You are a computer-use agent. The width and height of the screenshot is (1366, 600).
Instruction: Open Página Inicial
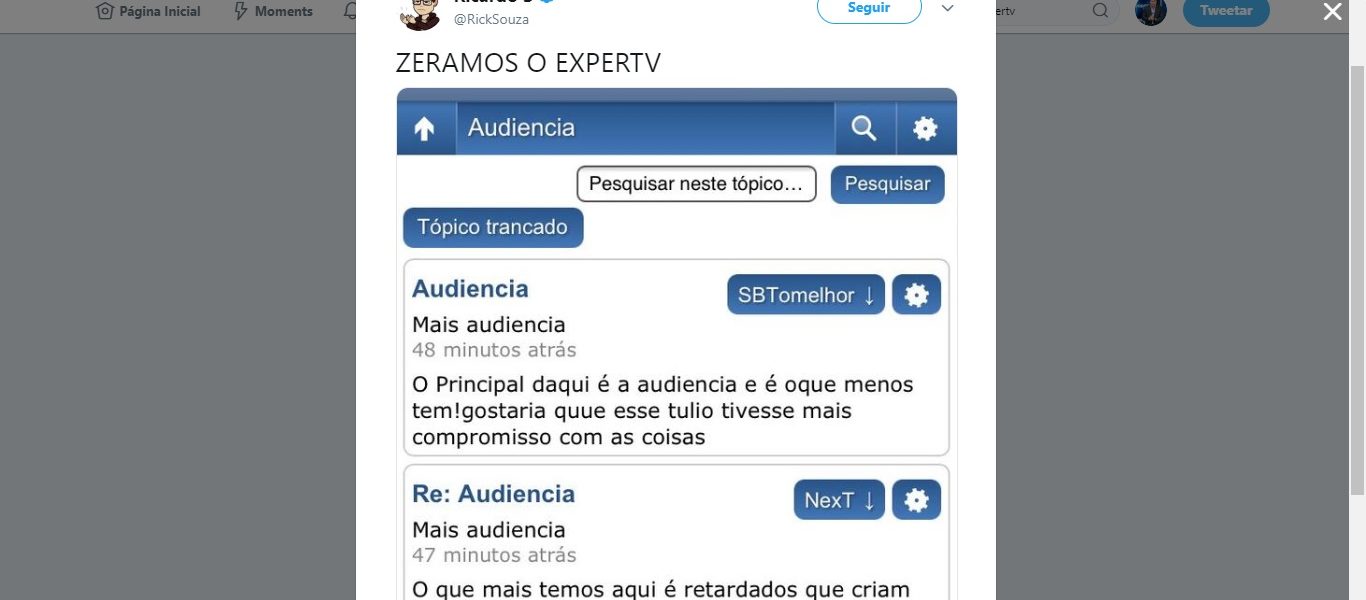(148, 12)
